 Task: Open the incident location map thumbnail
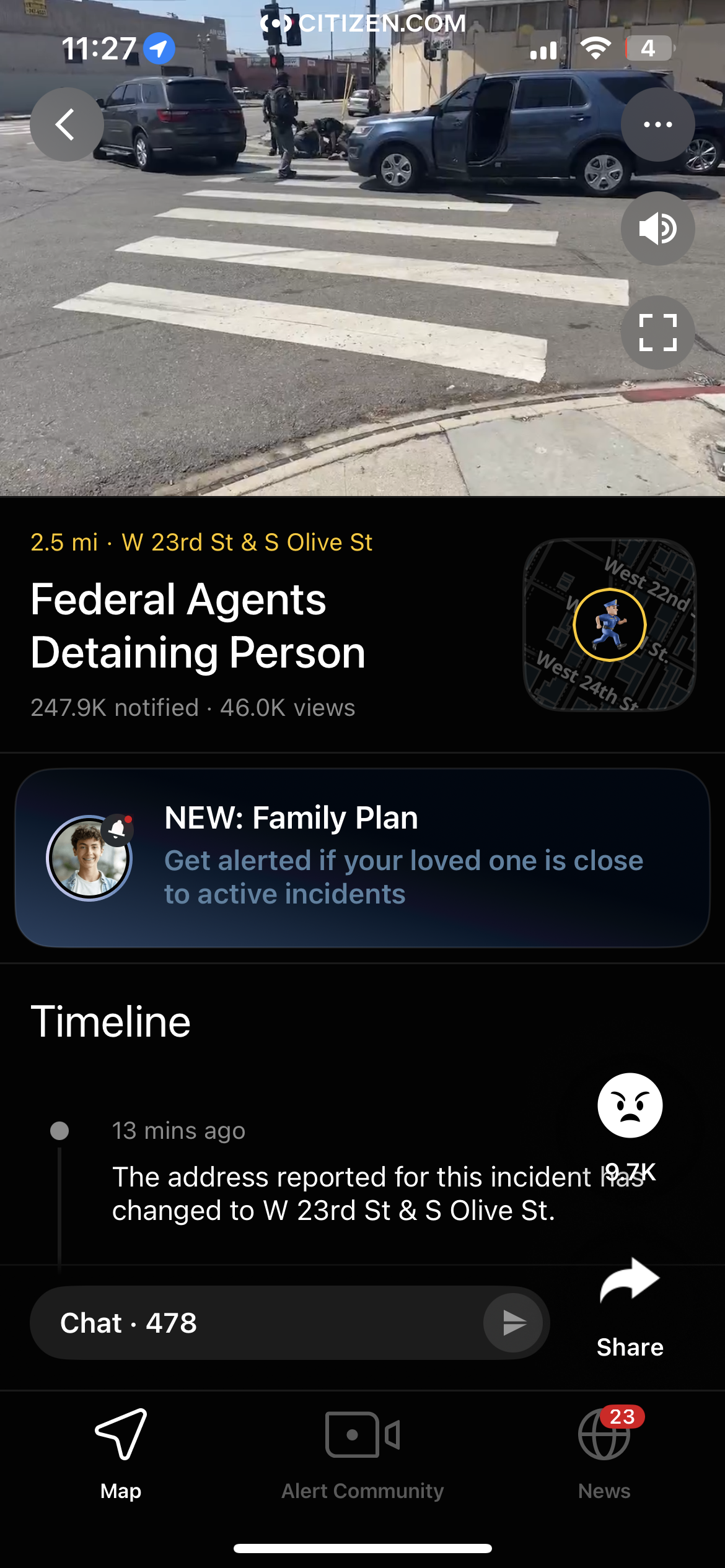pyautogui.click(x=609, y=625)
